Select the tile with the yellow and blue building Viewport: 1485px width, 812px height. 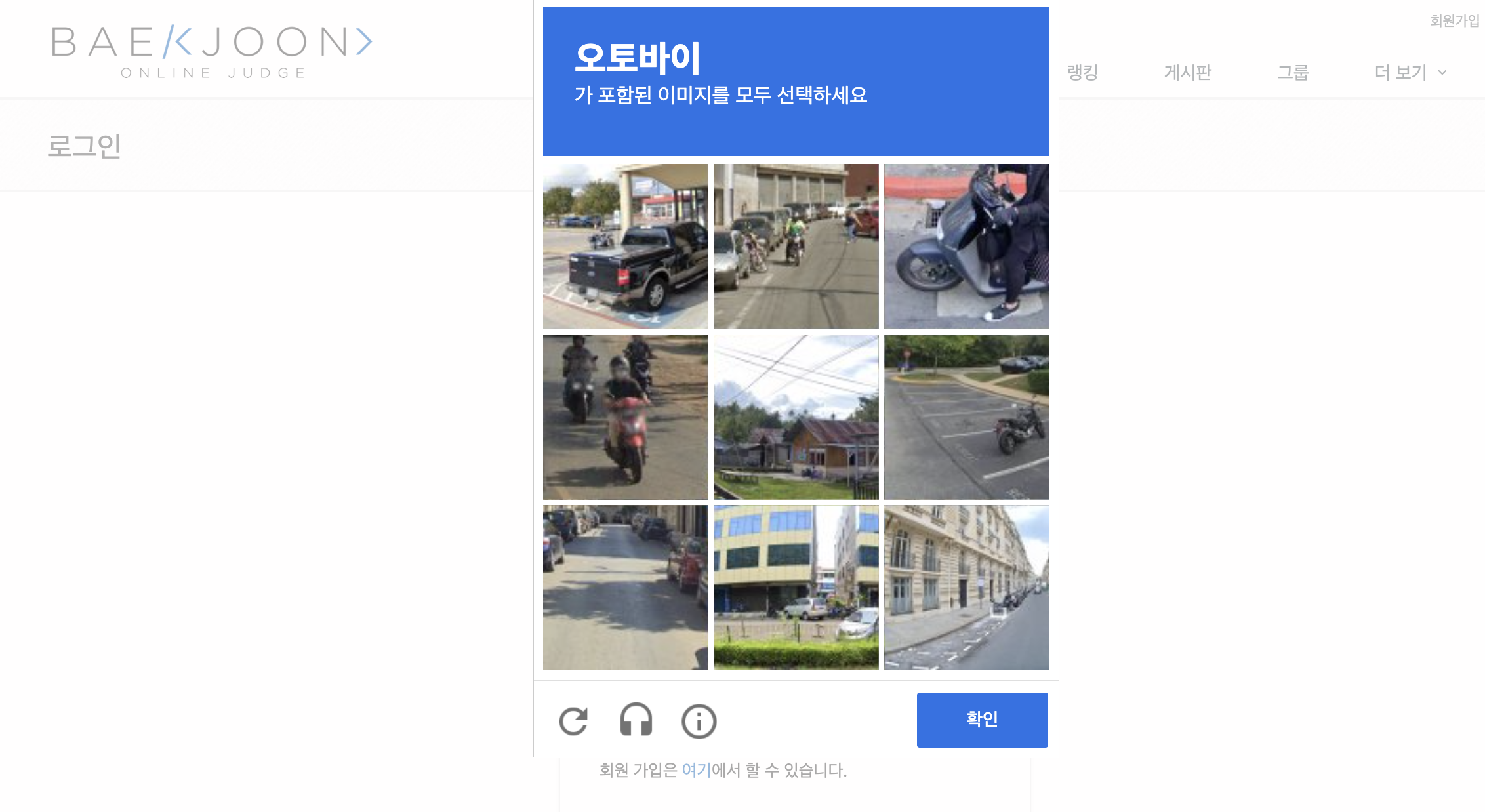(x=796, y=588)
